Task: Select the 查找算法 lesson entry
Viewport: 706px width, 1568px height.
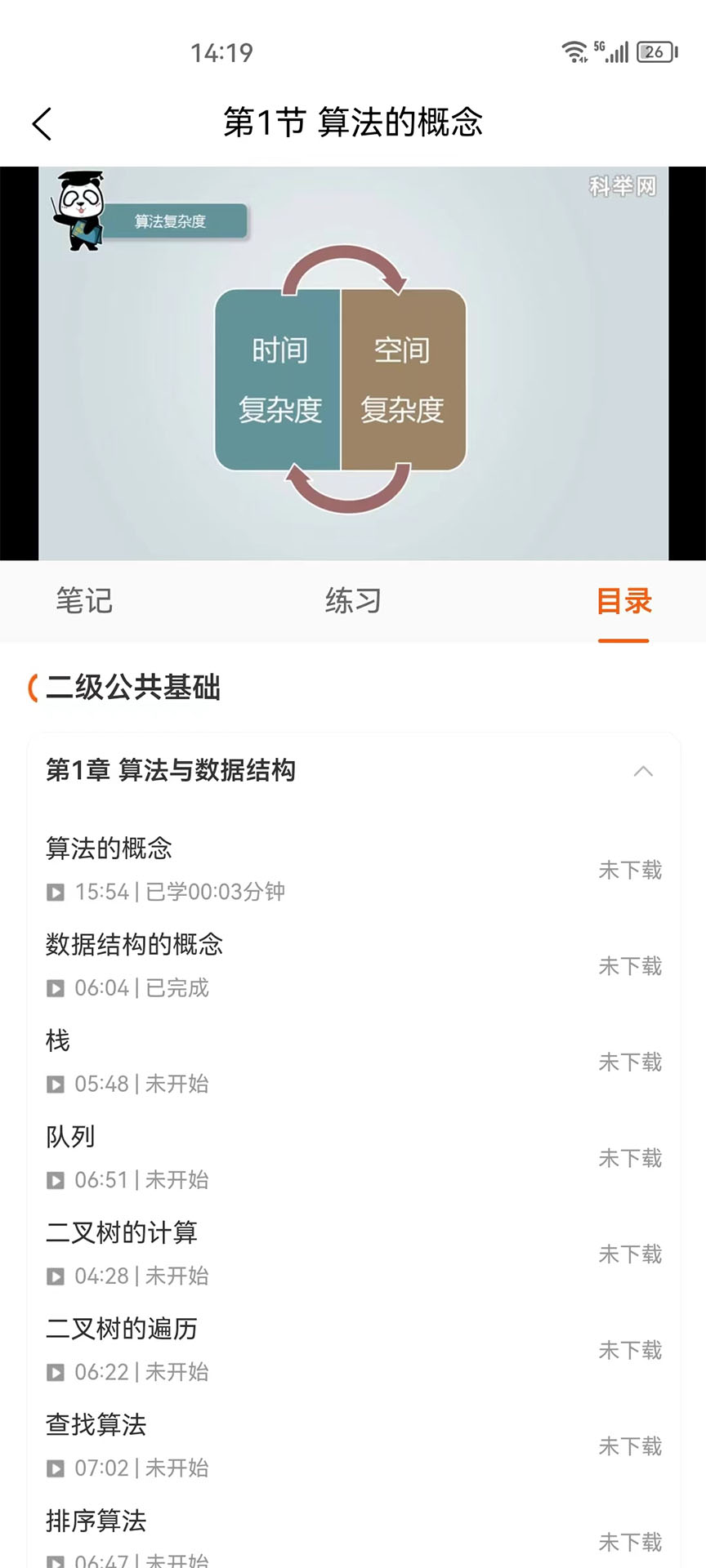Action: coord(96,1424)
